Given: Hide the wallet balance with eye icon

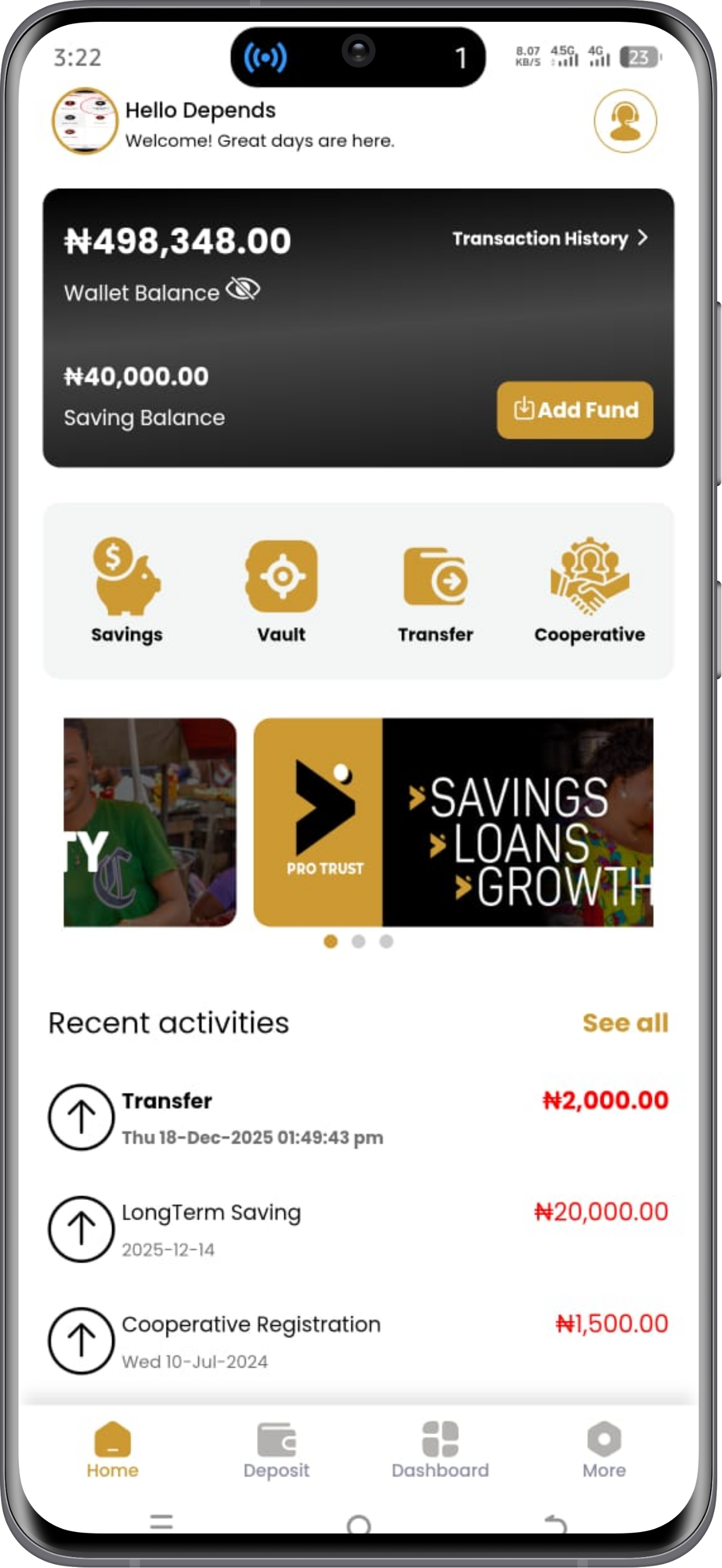Looking at the screenshot, I should tap(243, 289).
